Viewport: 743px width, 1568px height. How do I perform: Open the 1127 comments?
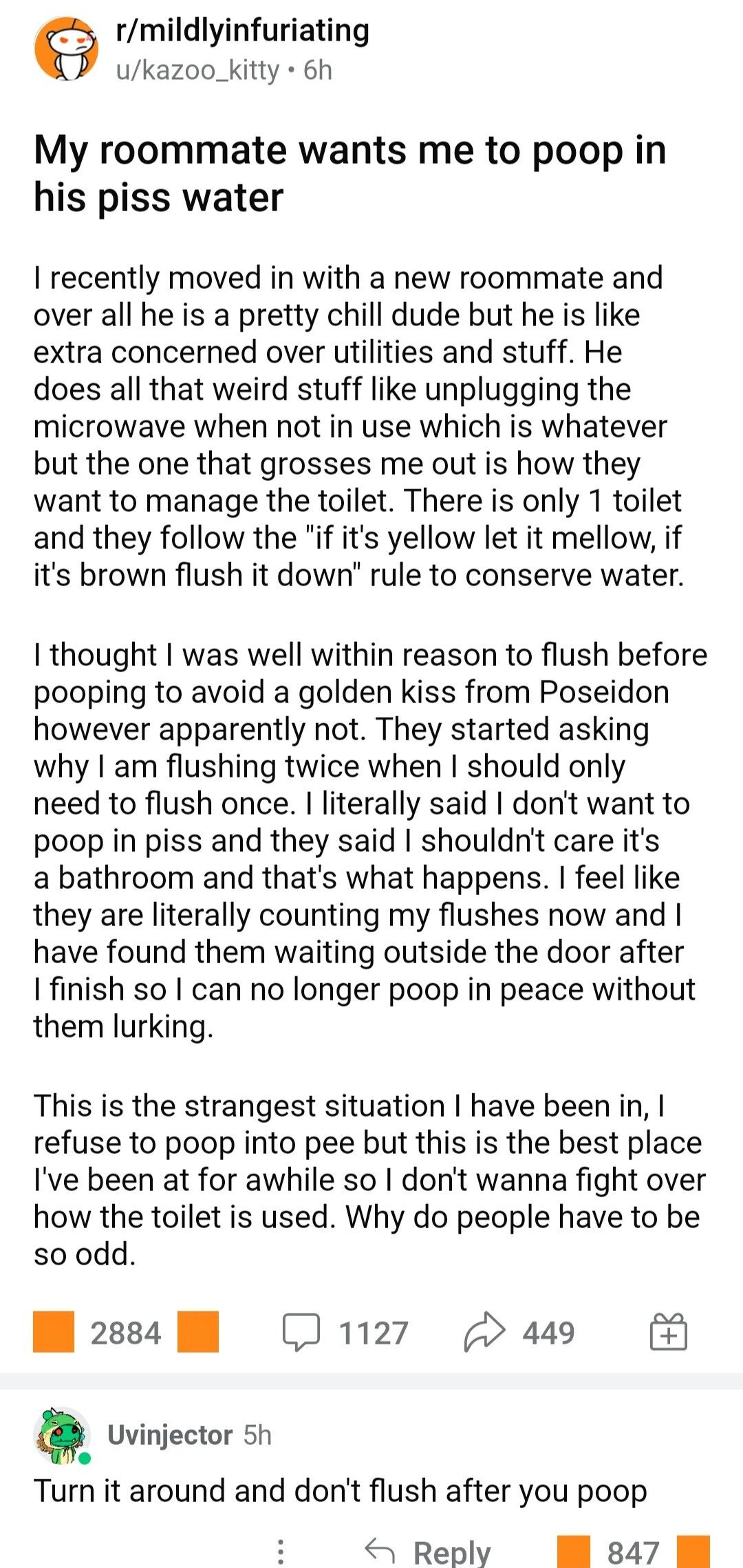coord(346,1333)
